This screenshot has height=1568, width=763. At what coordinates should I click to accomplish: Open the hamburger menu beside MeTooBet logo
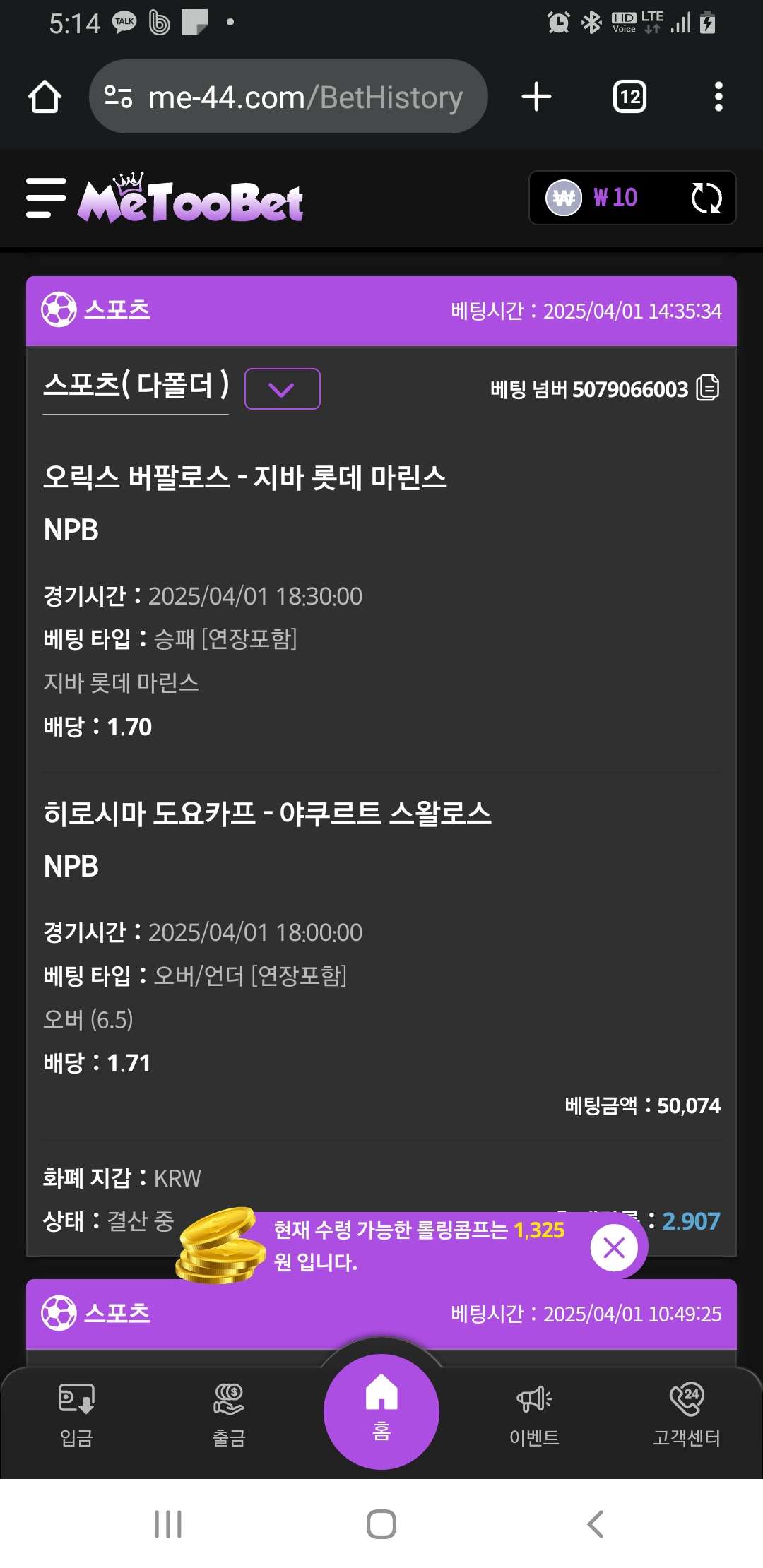(46, 198)
